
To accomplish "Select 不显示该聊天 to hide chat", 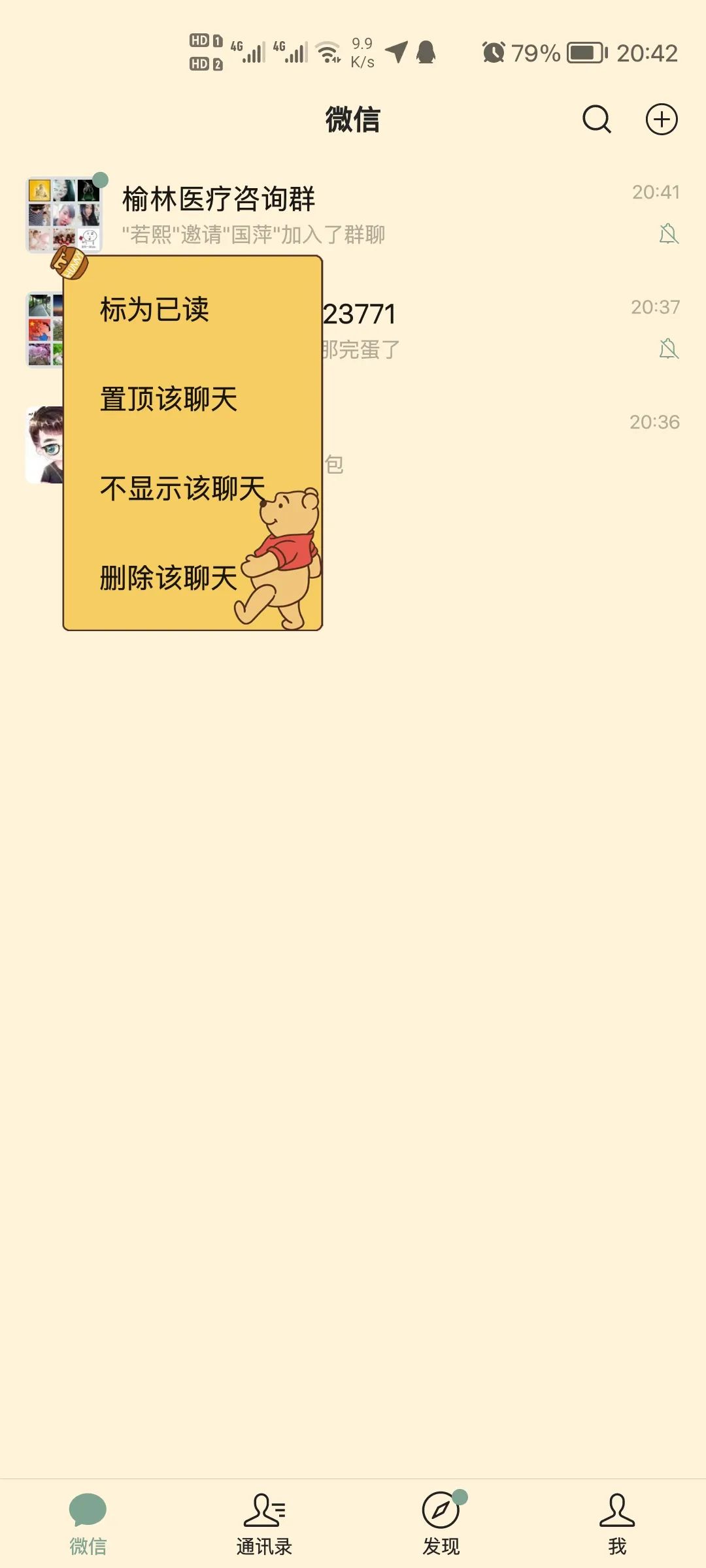I will tap(182, 488).
